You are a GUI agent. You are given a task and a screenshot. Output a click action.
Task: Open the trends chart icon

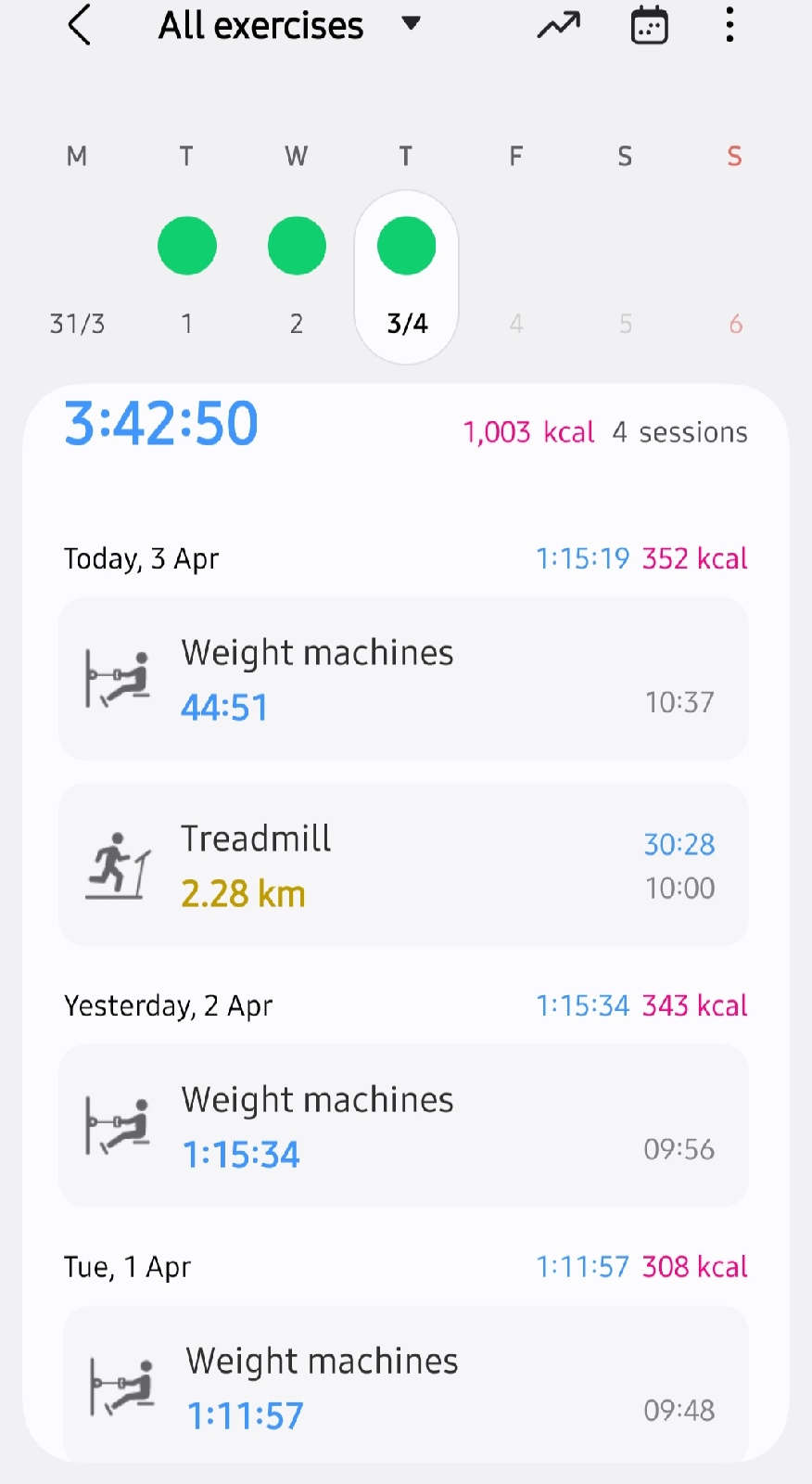pyautogui.click(x=559, y=25)
